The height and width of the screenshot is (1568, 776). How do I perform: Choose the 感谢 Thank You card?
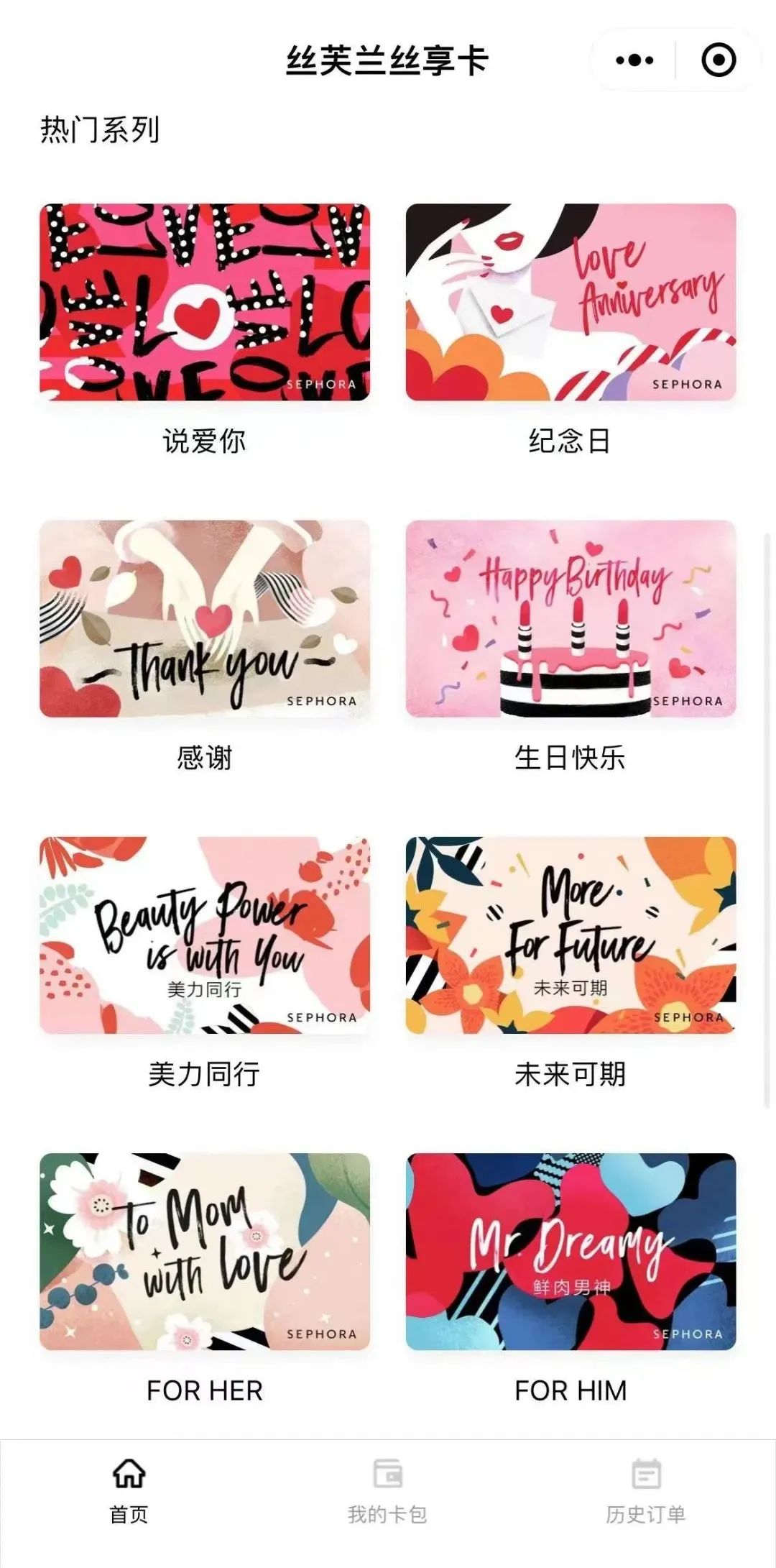(x=205, y=619)
